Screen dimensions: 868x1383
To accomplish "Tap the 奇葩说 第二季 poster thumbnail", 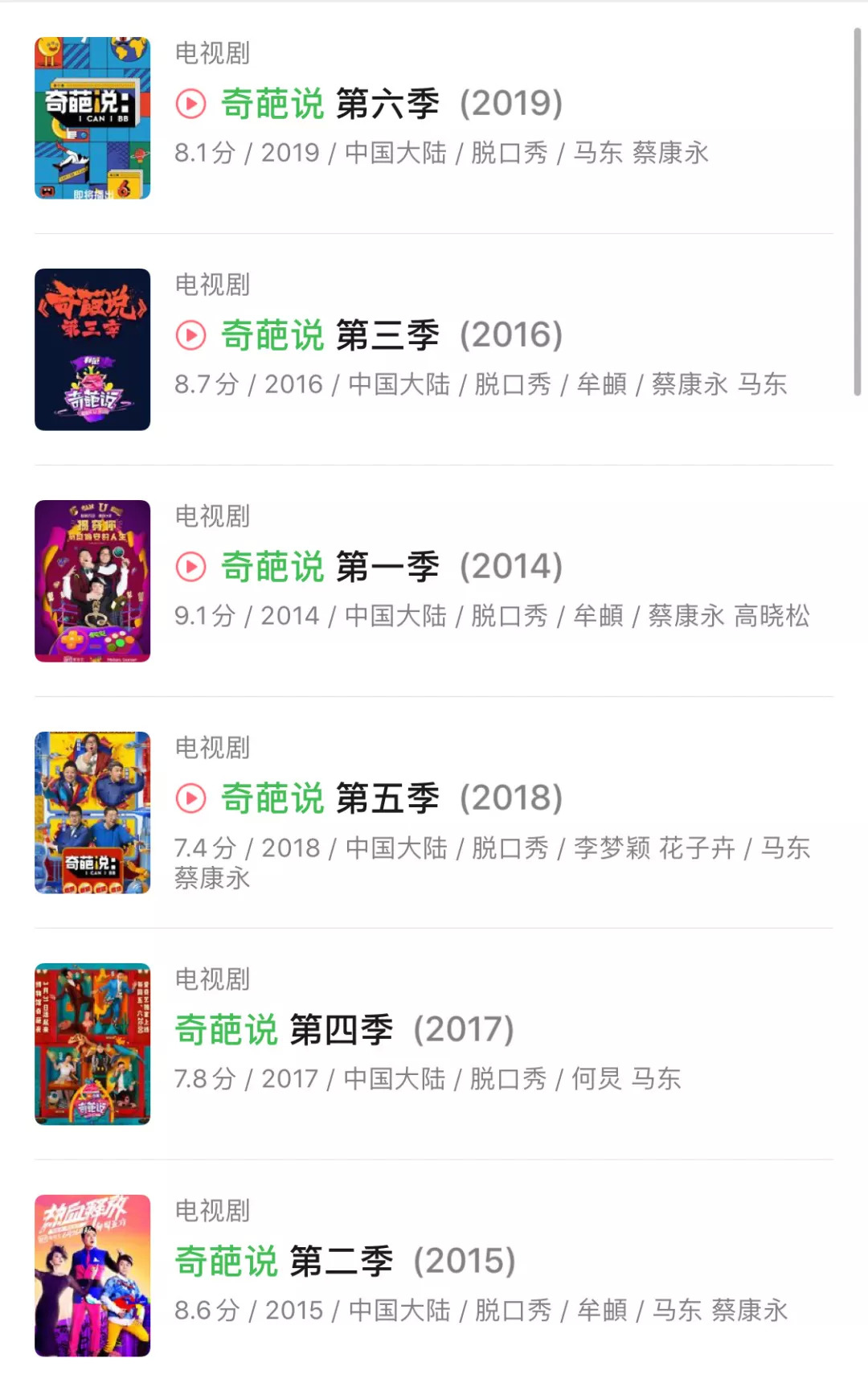I will [x=92, y=1276].
